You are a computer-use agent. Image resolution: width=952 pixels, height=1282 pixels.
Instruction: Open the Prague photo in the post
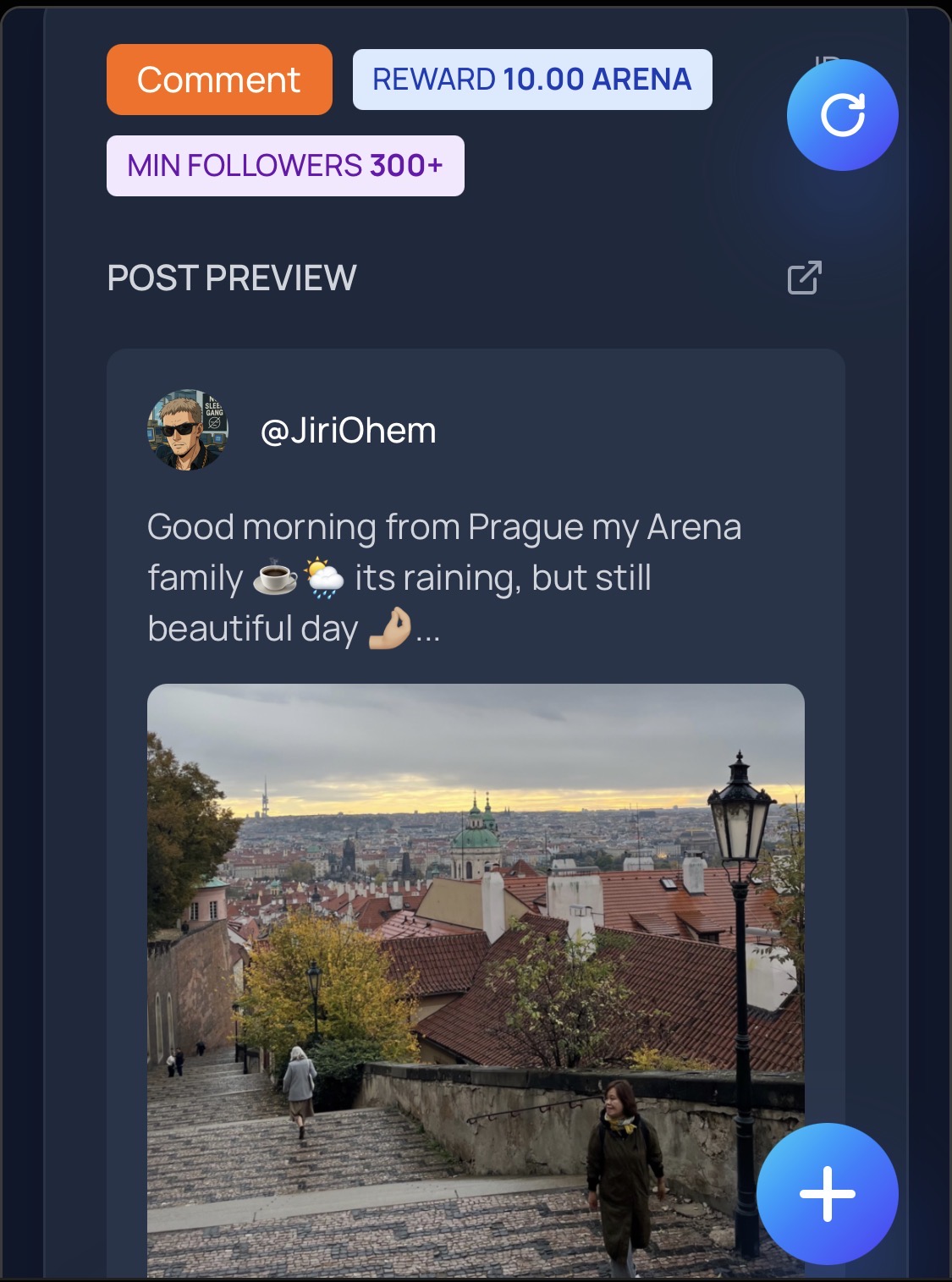(x=457, y=973)
